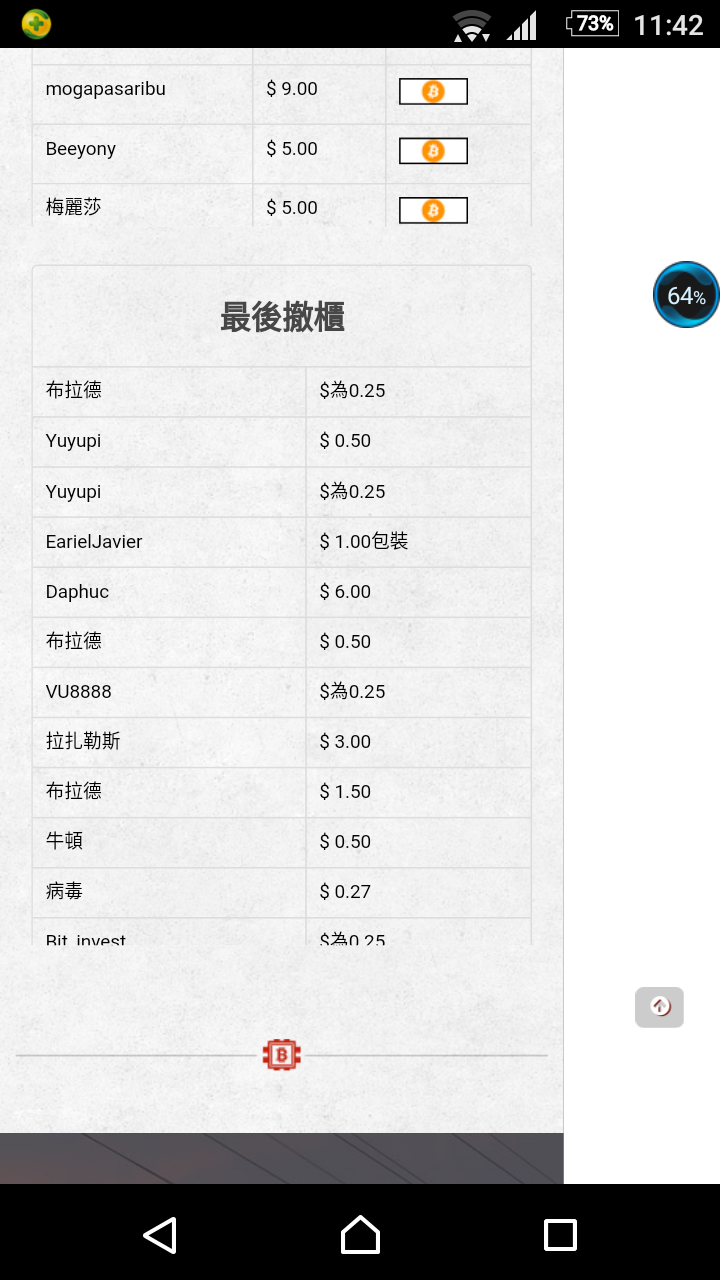The height and width of the screenshot is (1280, 720).
Task: Tap the floating 64% booster bubble
Action: coord(686,295)
